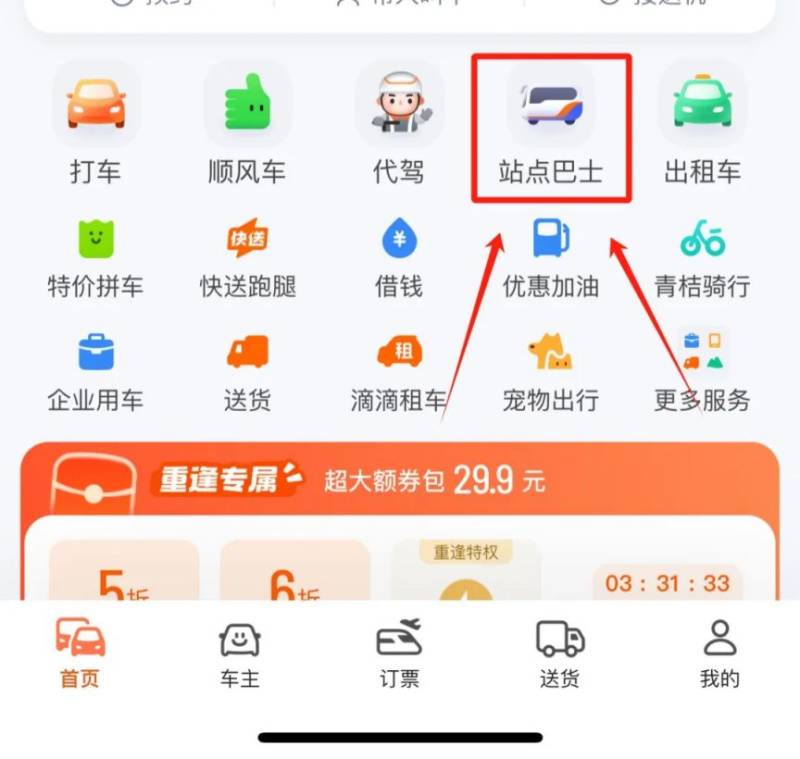The width and height of the screenshot is (800, 759).
Task: Tap the 送货 grid icon with truck
Action: [x=248, y=372]
